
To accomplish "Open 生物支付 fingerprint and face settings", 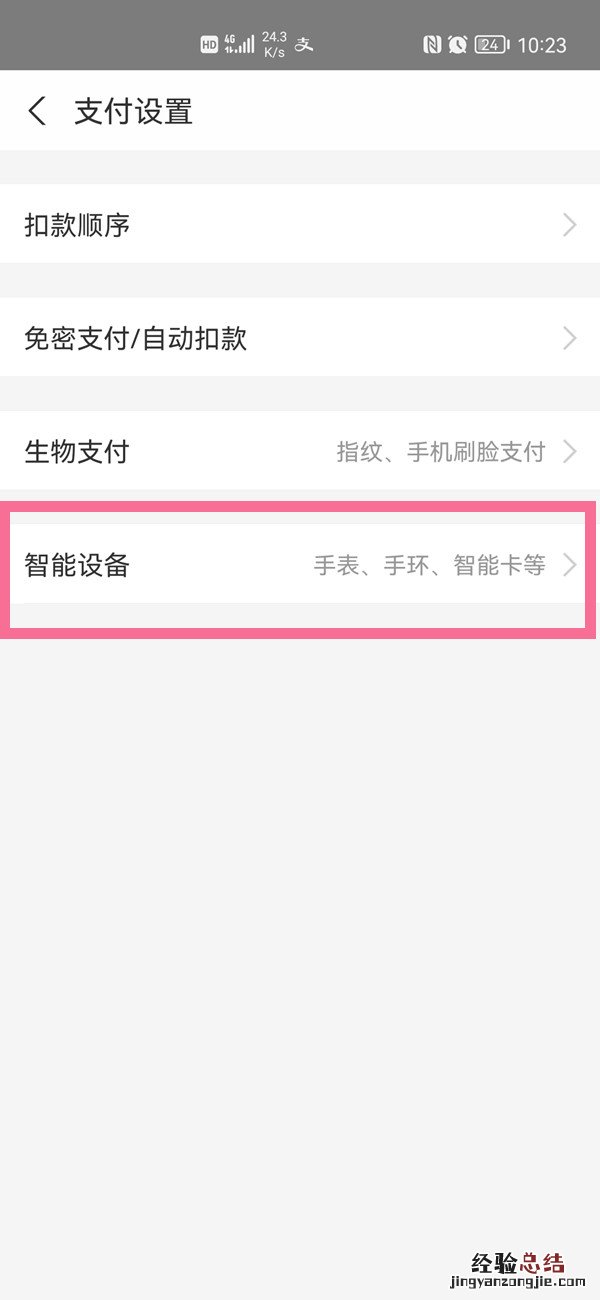I will click(300, 452).
